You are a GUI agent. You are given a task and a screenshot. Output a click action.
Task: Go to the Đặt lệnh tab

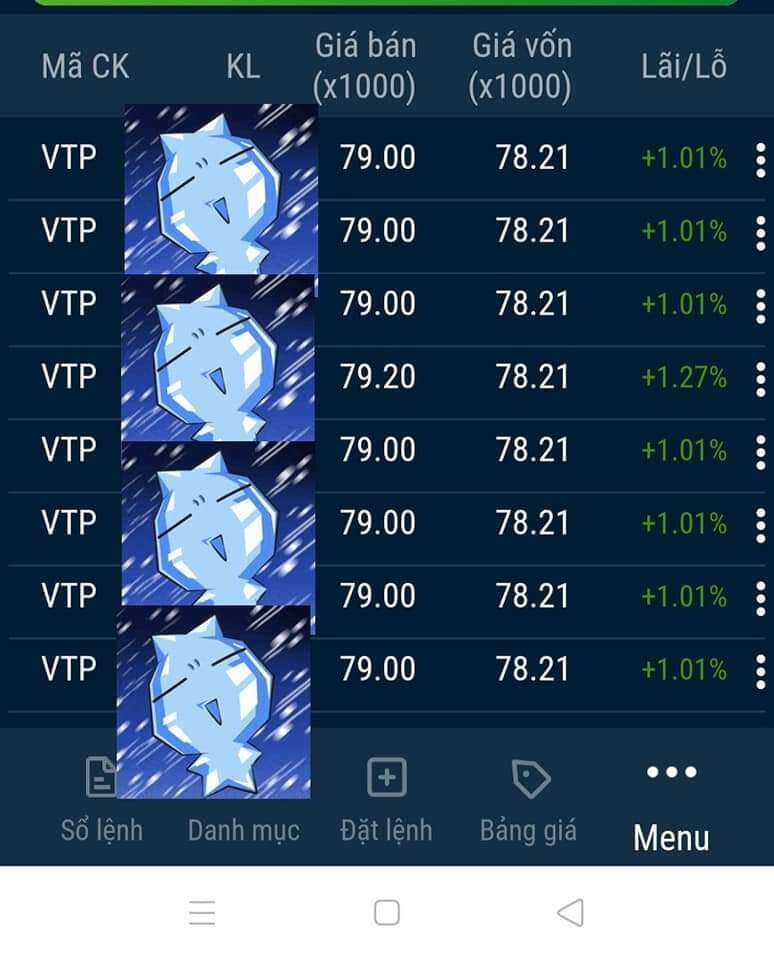coord(386,798)
